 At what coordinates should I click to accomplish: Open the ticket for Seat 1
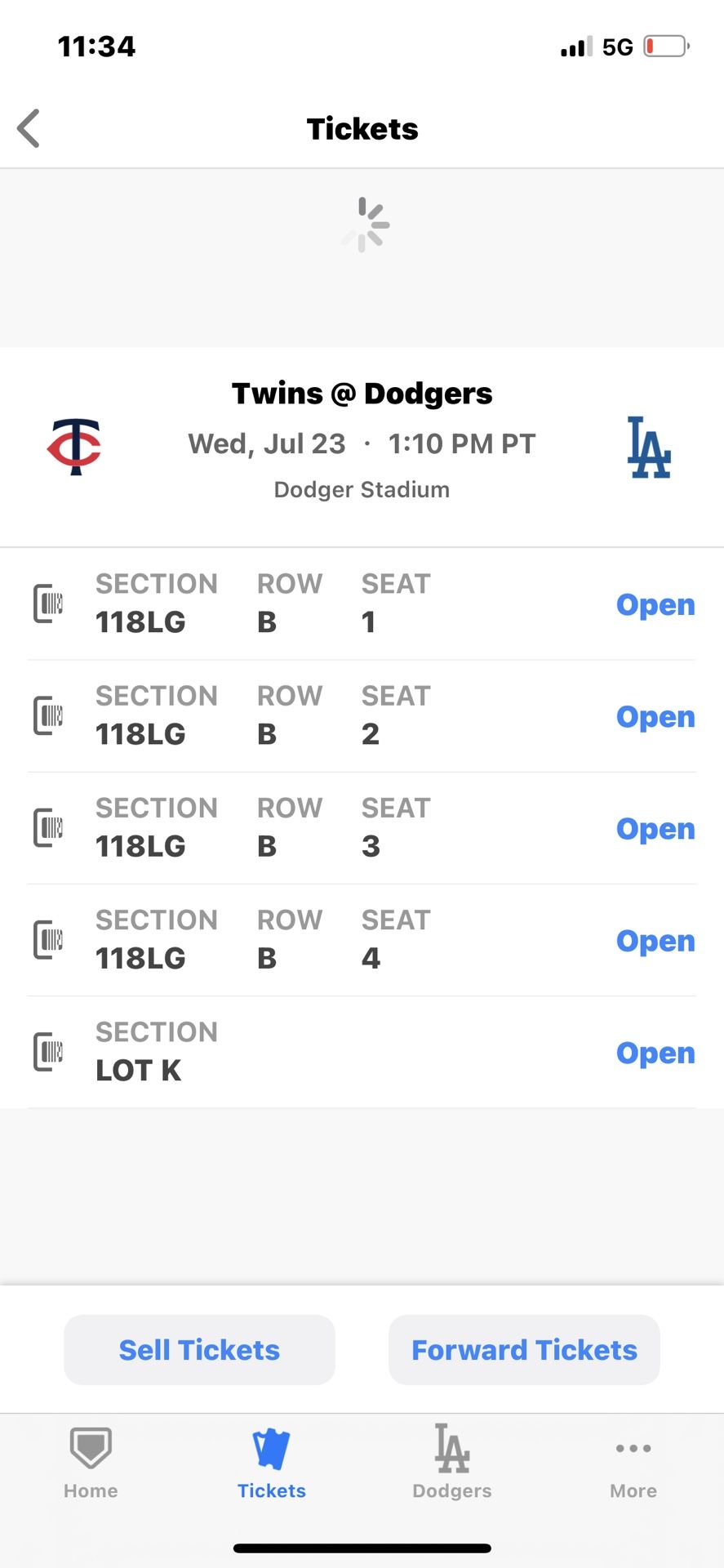click(x=655, y=605)
